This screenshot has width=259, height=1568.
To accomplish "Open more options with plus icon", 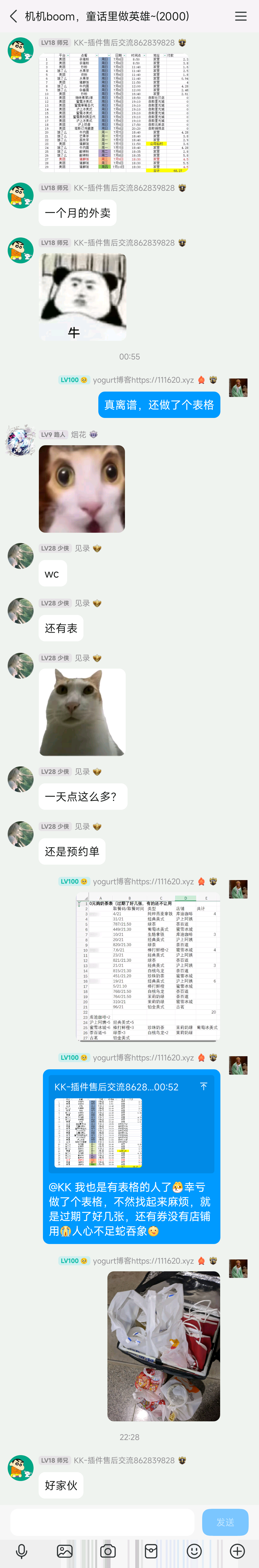I will [x=238, y=1551].
